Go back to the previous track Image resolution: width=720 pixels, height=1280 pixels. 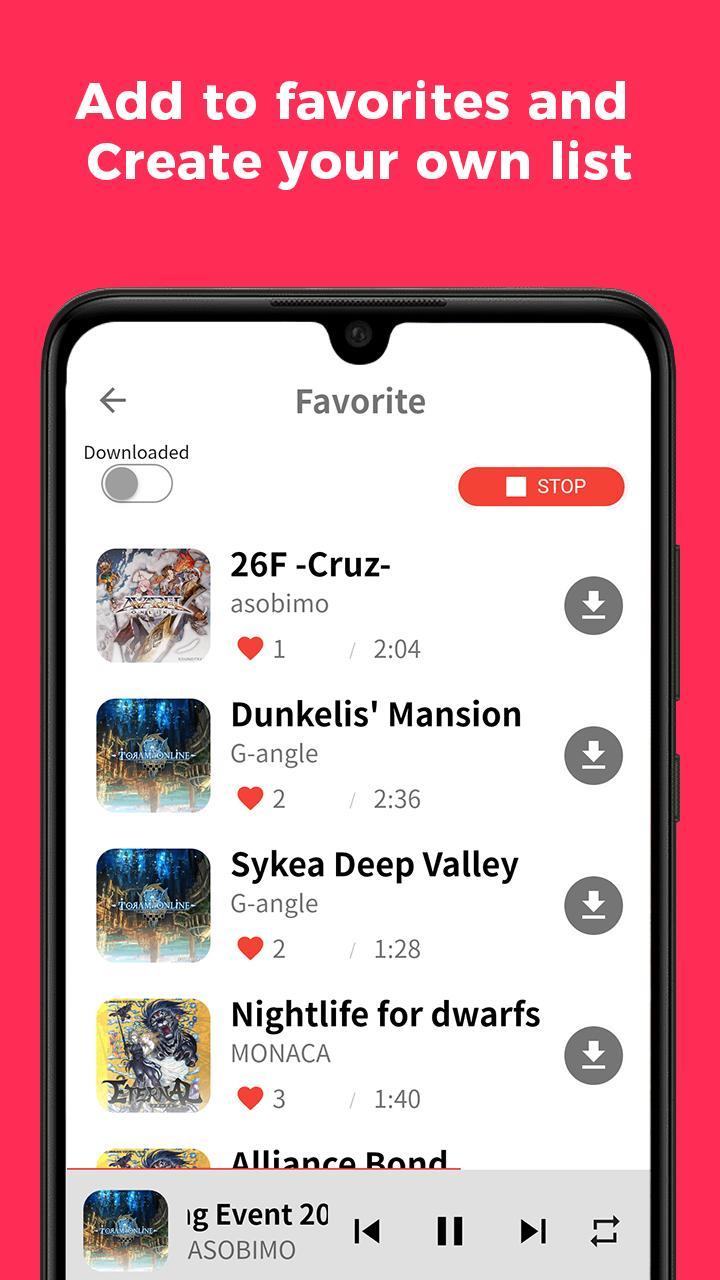pos(370,1232)
